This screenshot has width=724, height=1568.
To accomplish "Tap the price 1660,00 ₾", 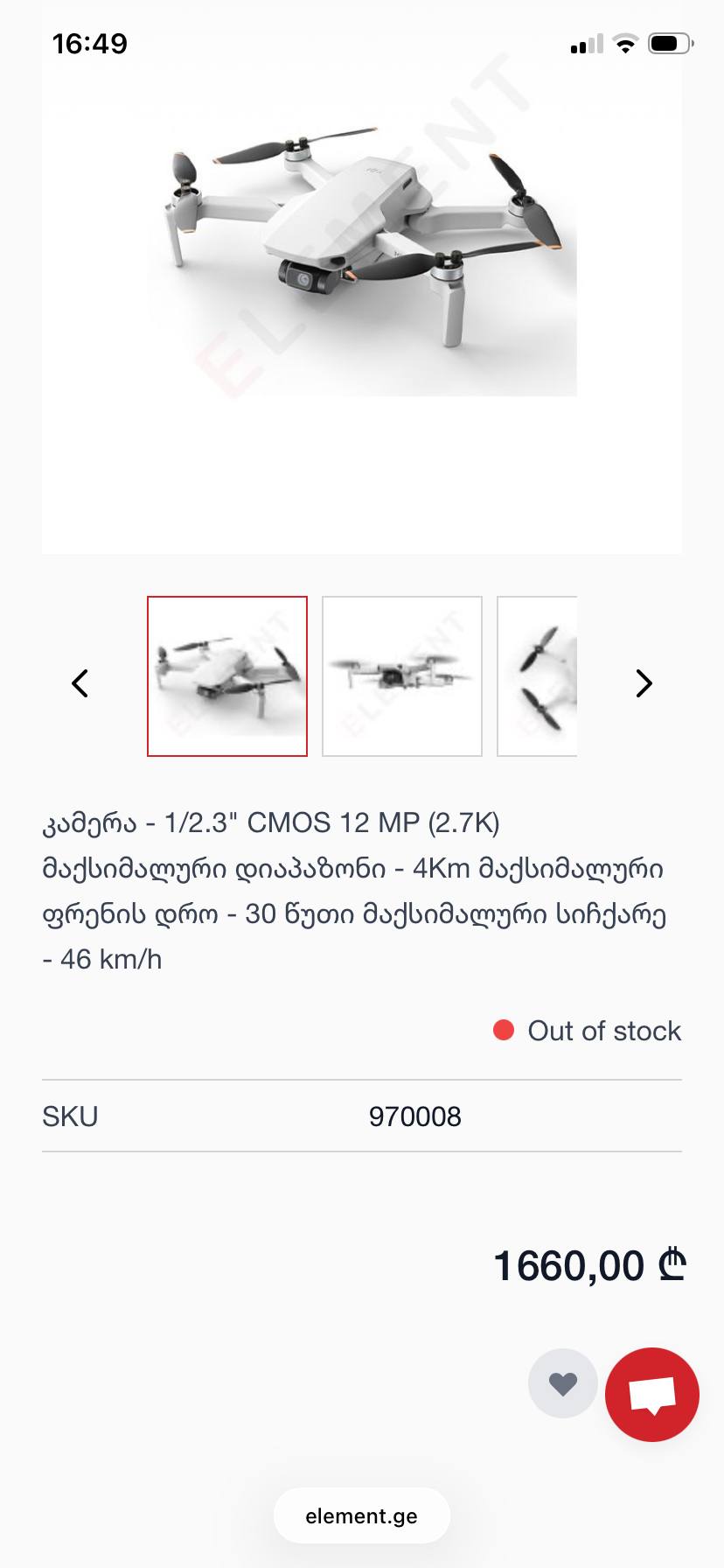I will [588, 1263].
